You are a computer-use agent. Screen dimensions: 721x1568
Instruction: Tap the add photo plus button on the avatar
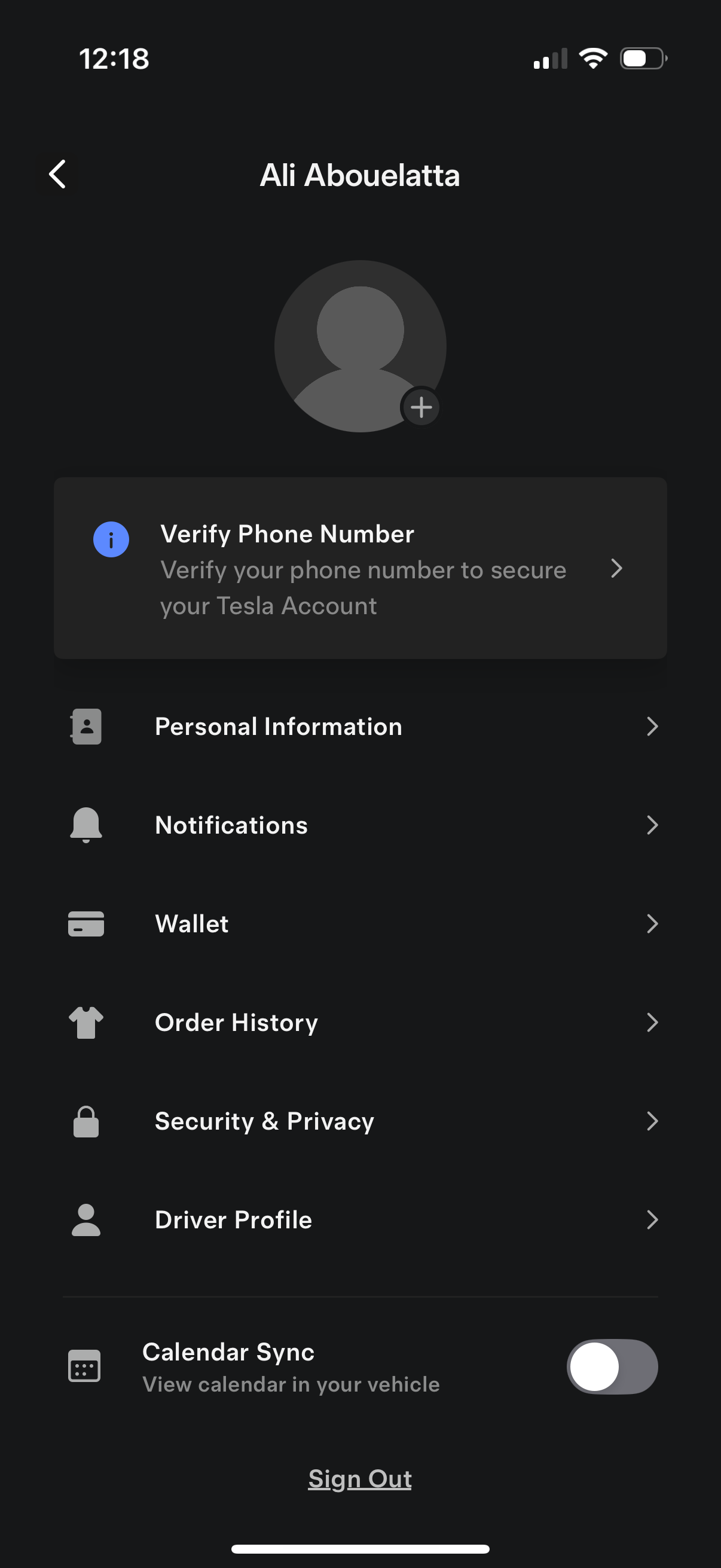421,407
